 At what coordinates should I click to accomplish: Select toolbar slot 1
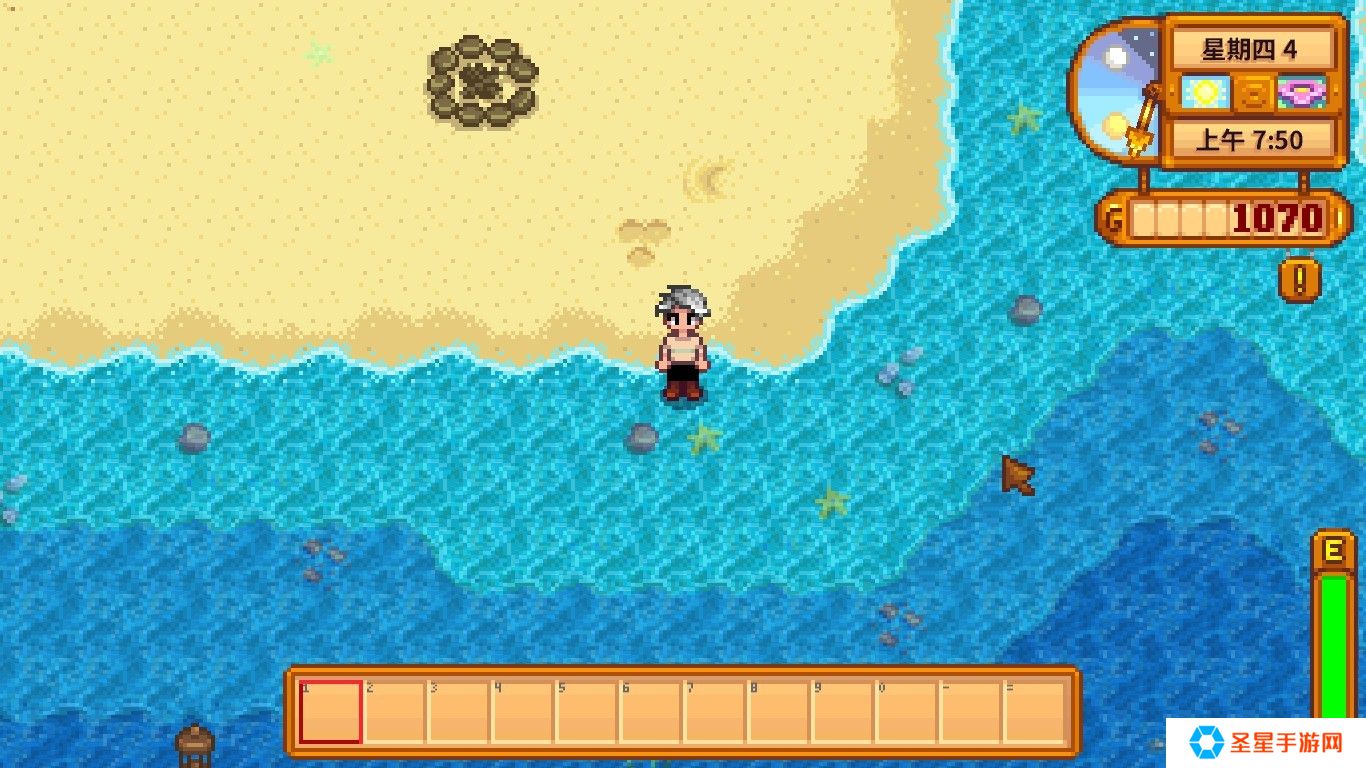330,712
